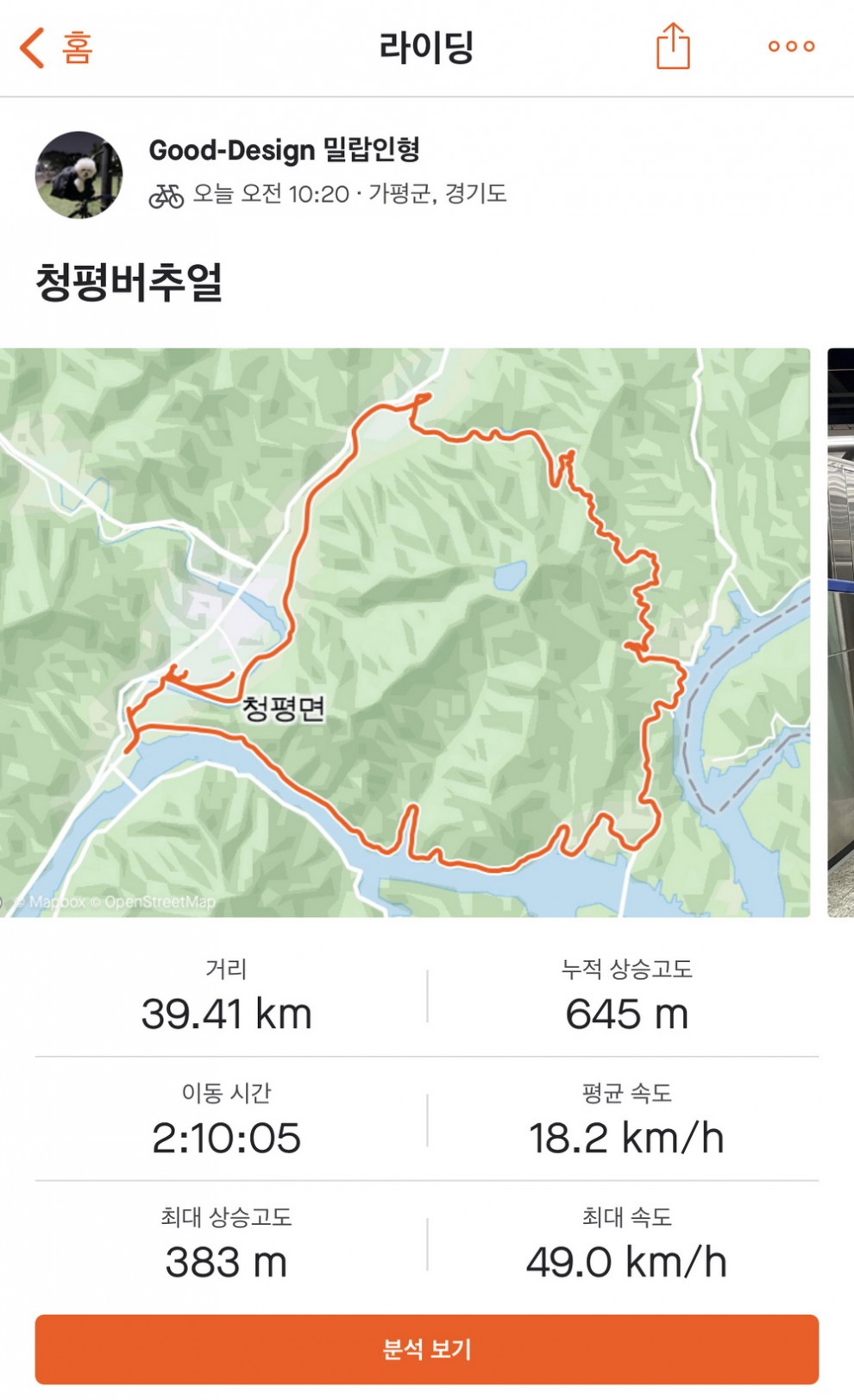This screenshot has height=1400, width=854.
Task: Open the three-dot overflow menu
Action: tap(791, 47)
